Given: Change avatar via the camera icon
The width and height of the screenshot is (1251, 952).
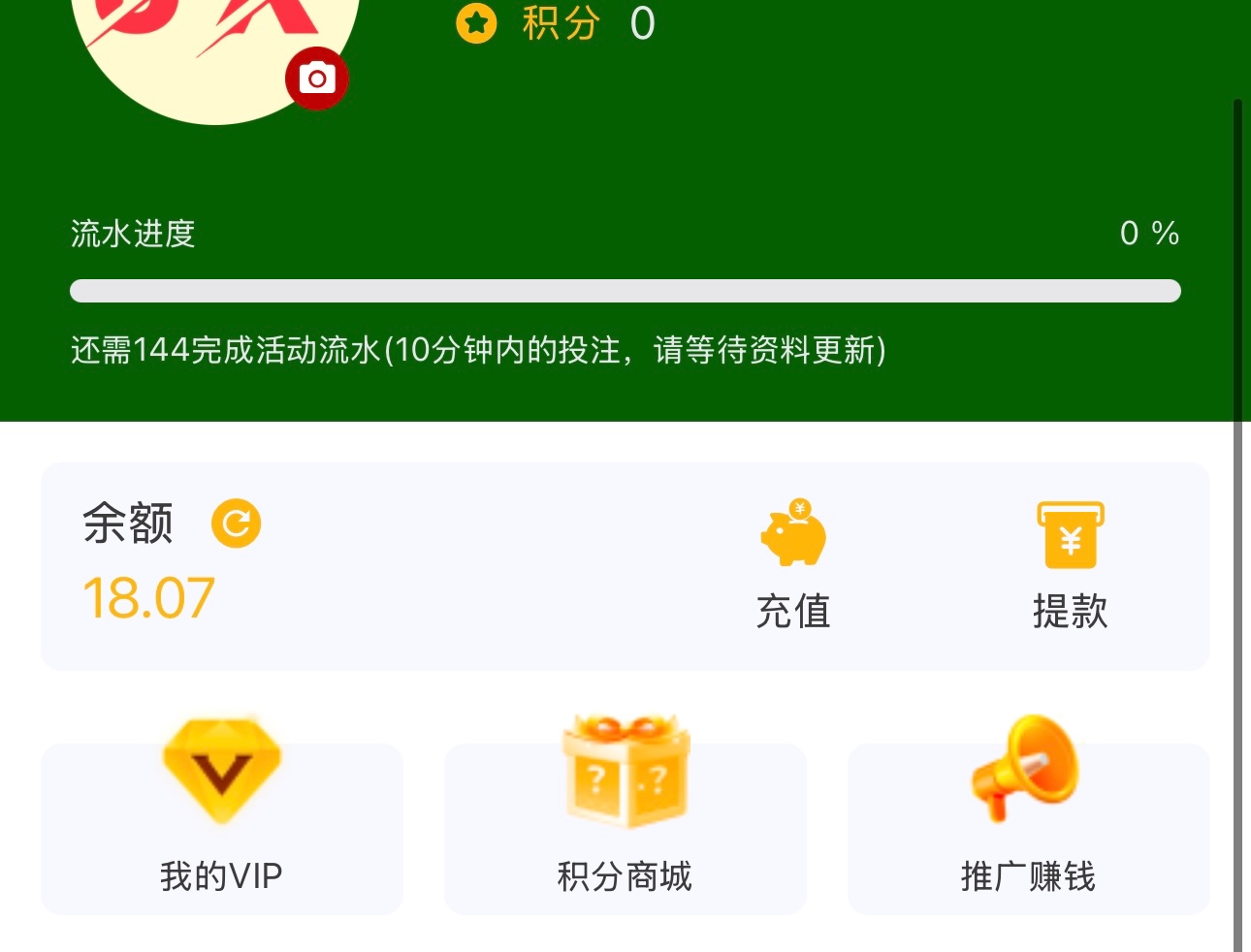Looking at the screenshot, I should click(316, 79).
